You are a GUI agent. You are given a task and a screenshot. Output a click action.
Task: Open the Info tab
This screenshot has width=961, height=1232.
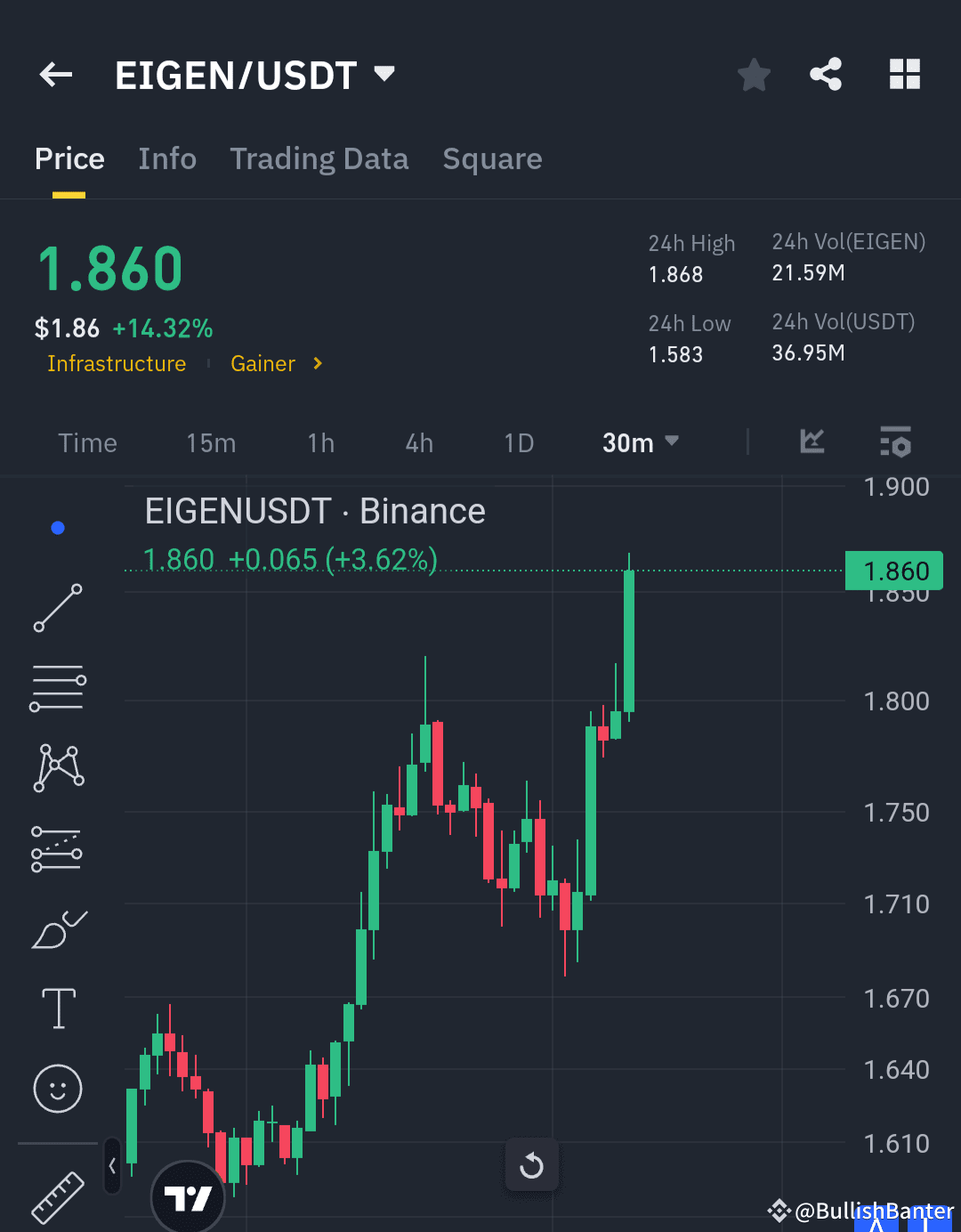(x=167, y=158)
